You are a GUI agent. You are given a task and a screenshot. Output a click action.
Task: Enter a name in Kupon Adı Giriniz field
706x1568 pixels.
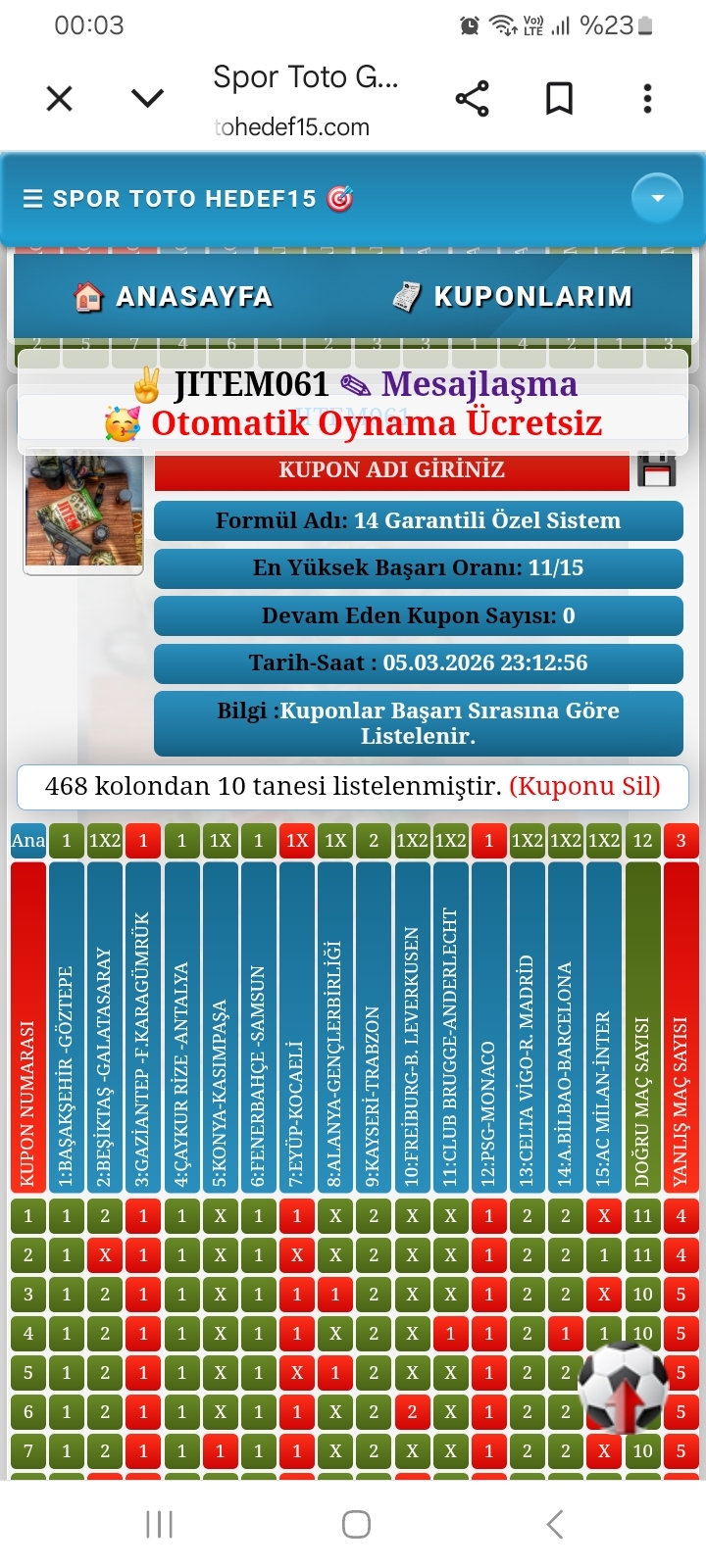(x=391, y=470)
